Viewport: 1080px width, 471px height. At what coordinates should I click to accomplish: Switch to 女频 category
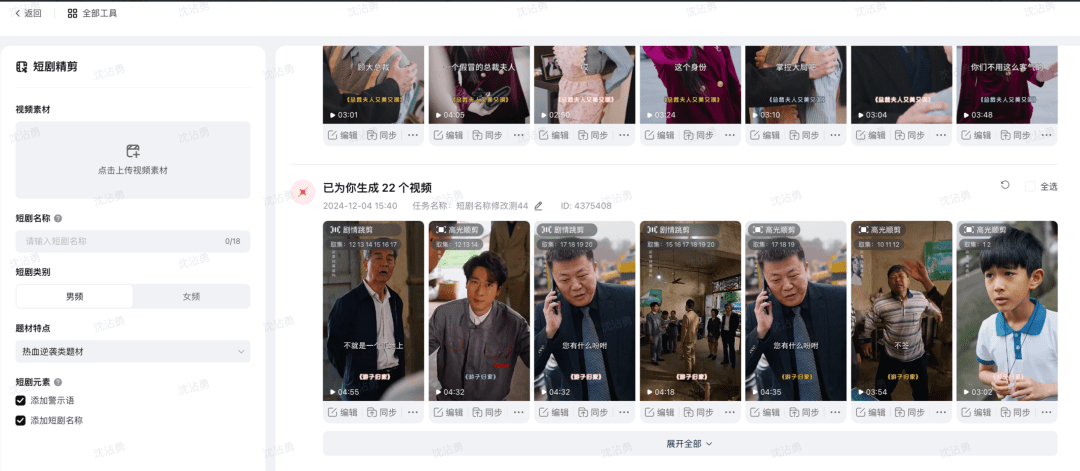[x=191, y=296]
